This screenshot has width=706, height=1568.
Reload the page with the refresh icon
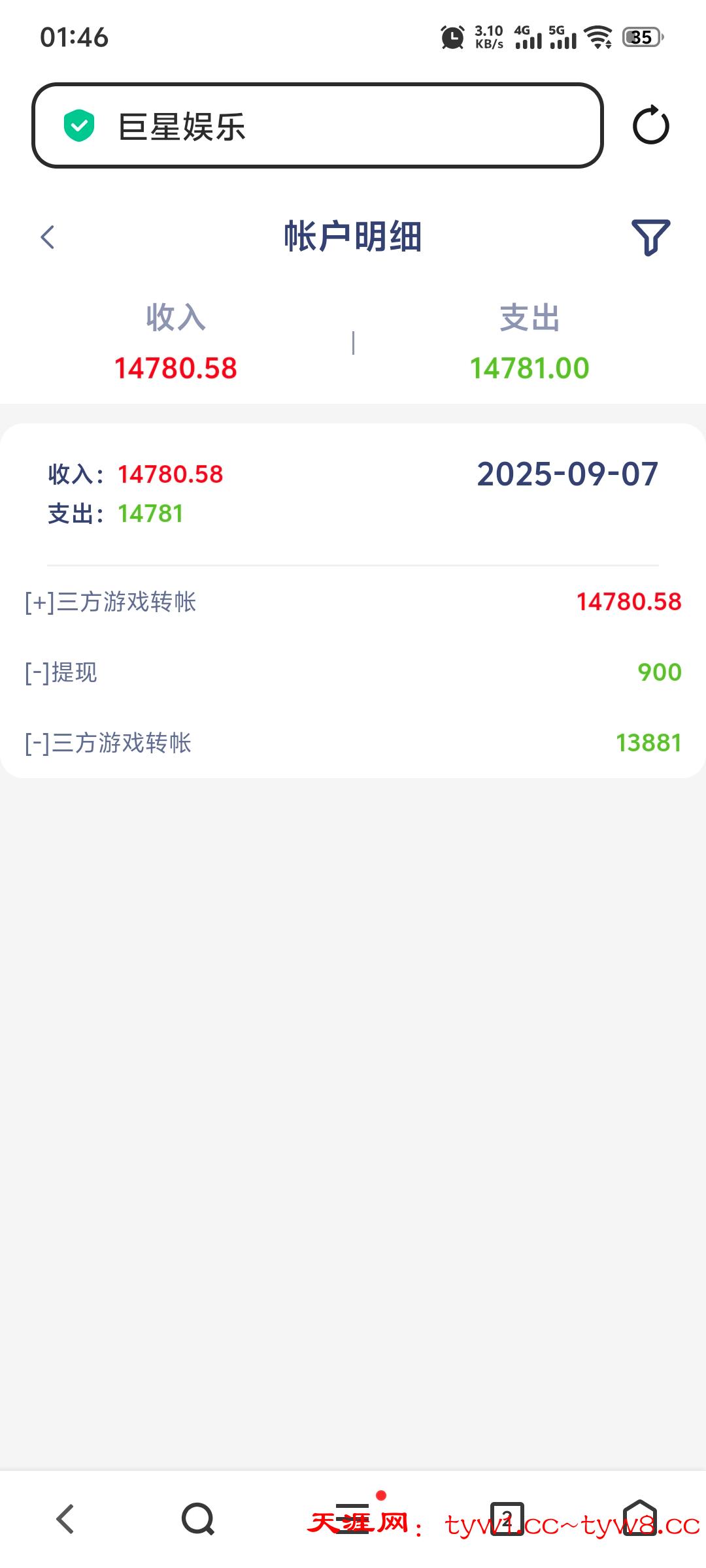pyautogui.click(x=650, y=125)
